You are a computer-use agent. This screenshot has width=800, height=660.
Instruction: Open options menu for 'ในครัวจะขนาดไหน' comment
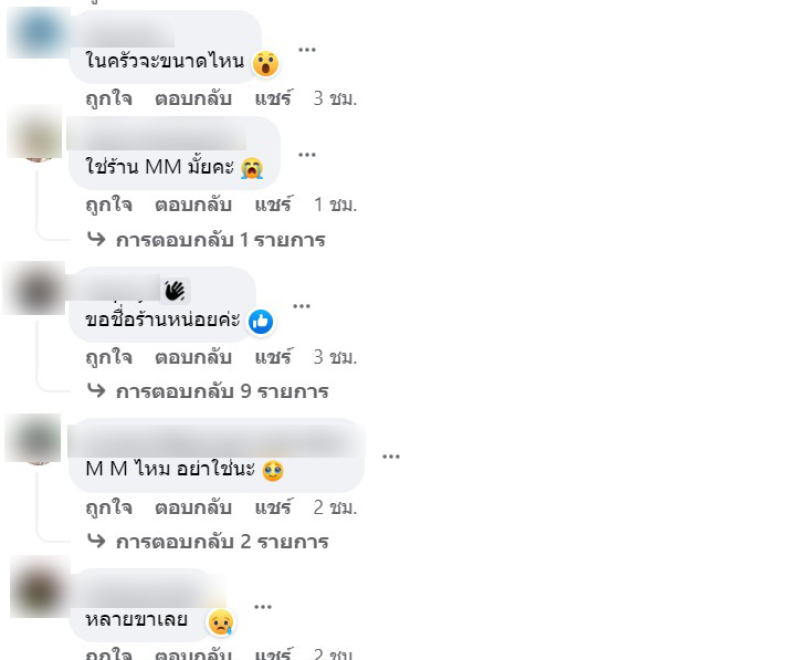[307, 49]
